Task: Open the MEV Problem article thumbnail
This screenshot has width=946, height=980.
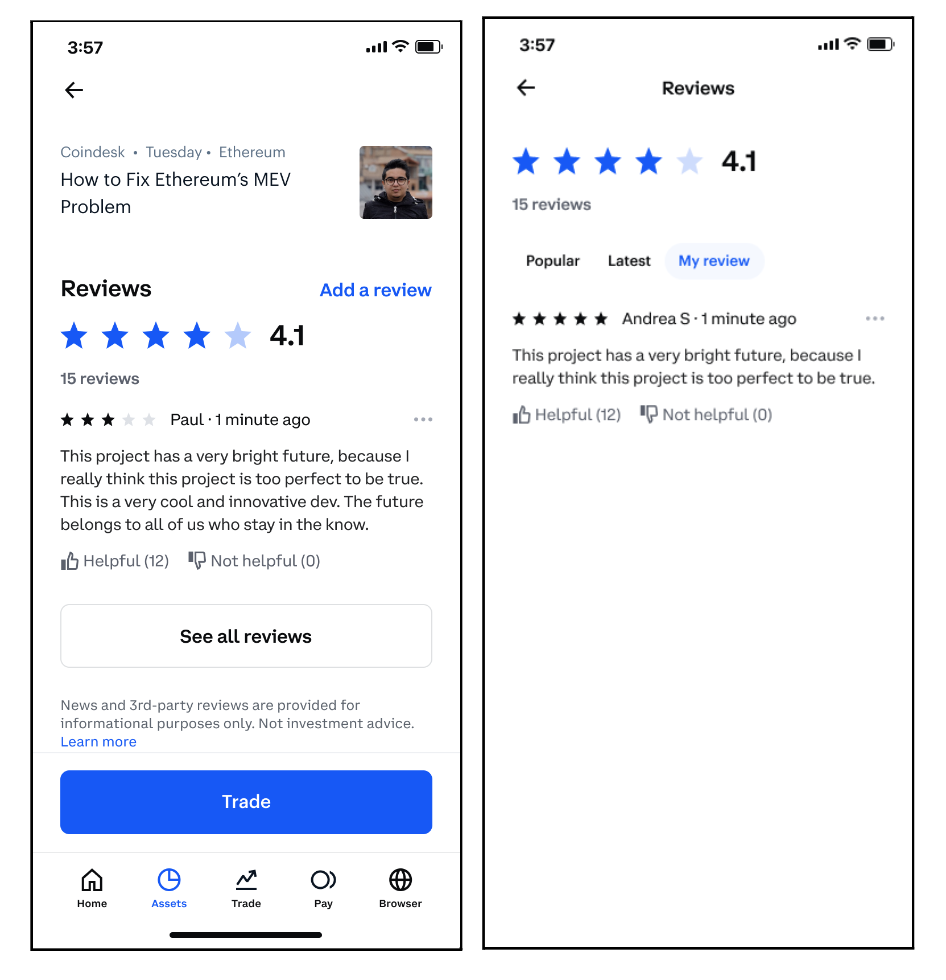Action: tap(396, 182)
